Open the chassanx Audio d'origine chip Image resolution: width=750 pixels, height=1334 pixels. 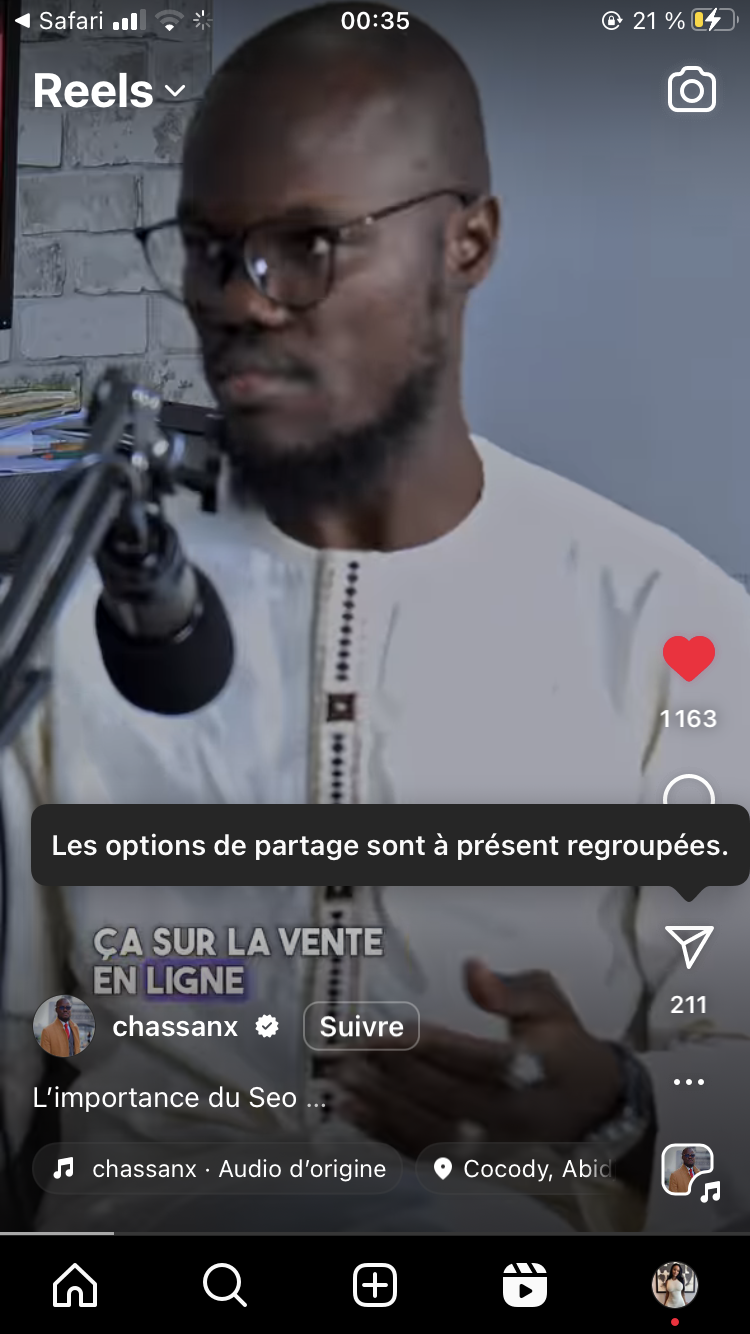(x=218, y=1168)
